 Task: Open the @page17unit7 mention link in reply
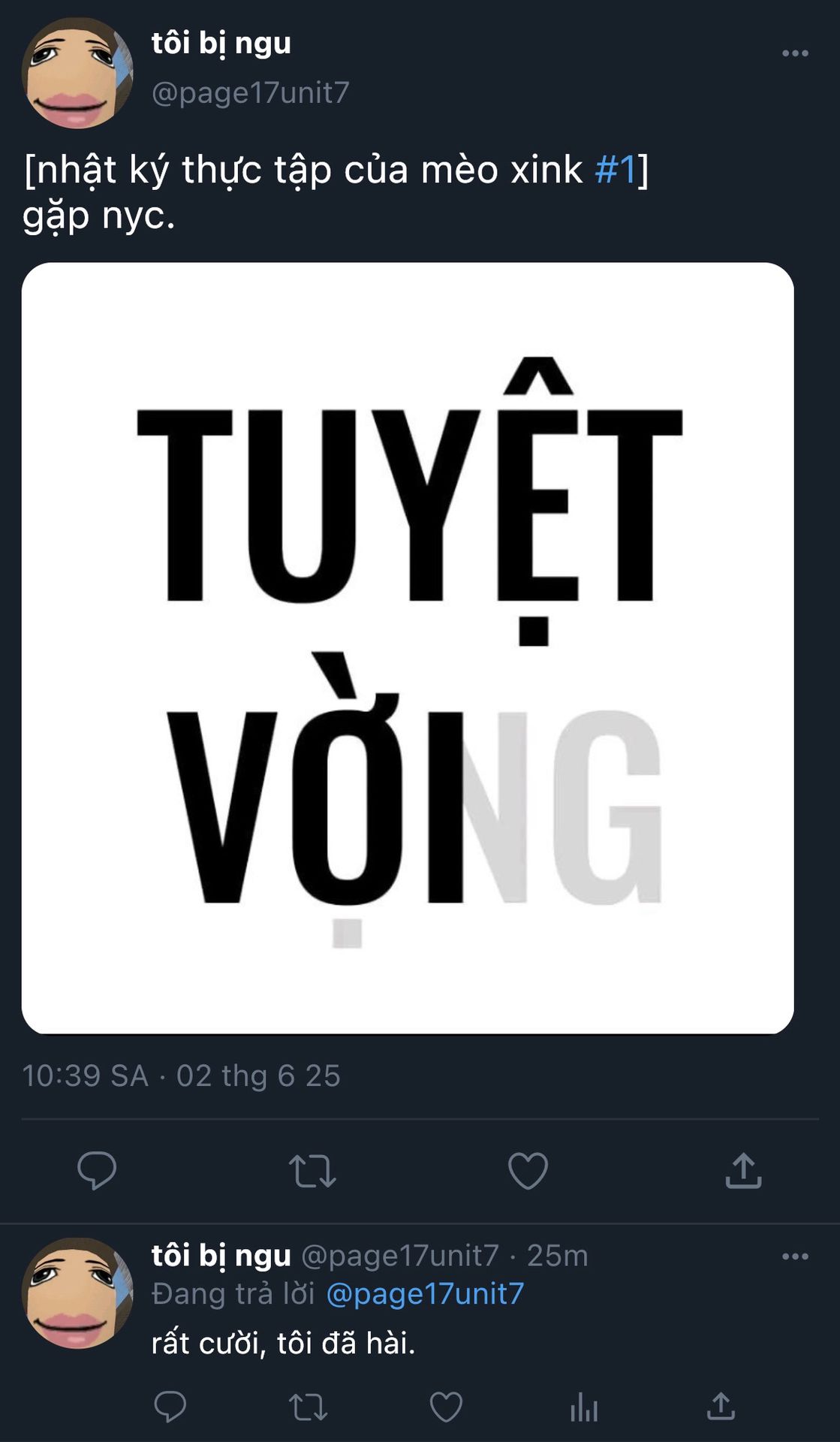(425, 1294)
